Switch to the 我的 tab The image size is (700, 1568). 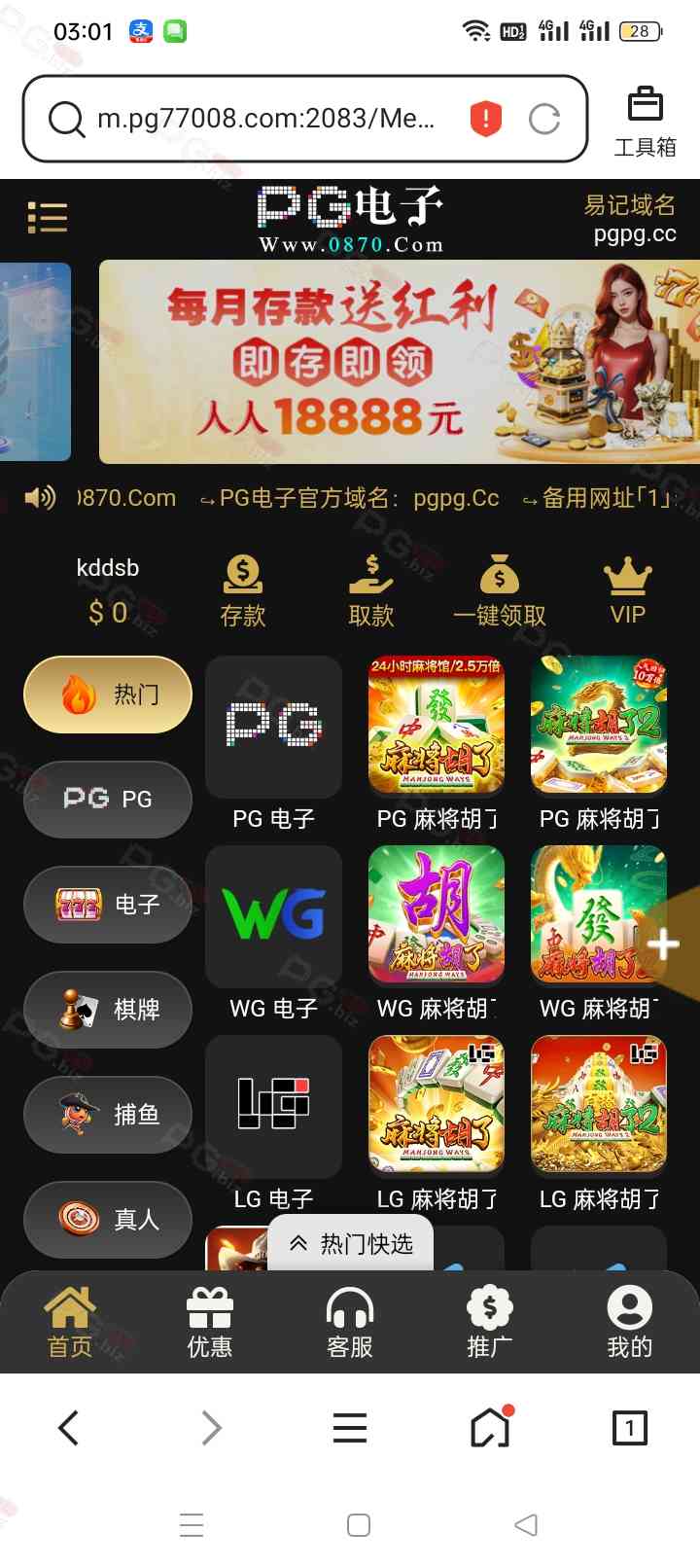629,1323
